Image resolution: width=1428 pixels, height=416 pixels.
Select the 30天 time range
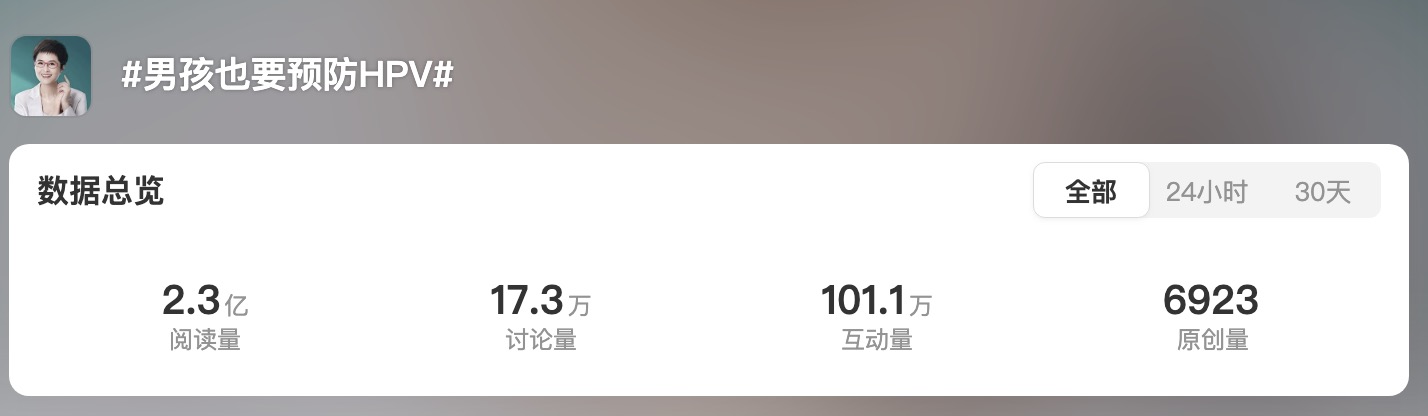click(1322, 192)
